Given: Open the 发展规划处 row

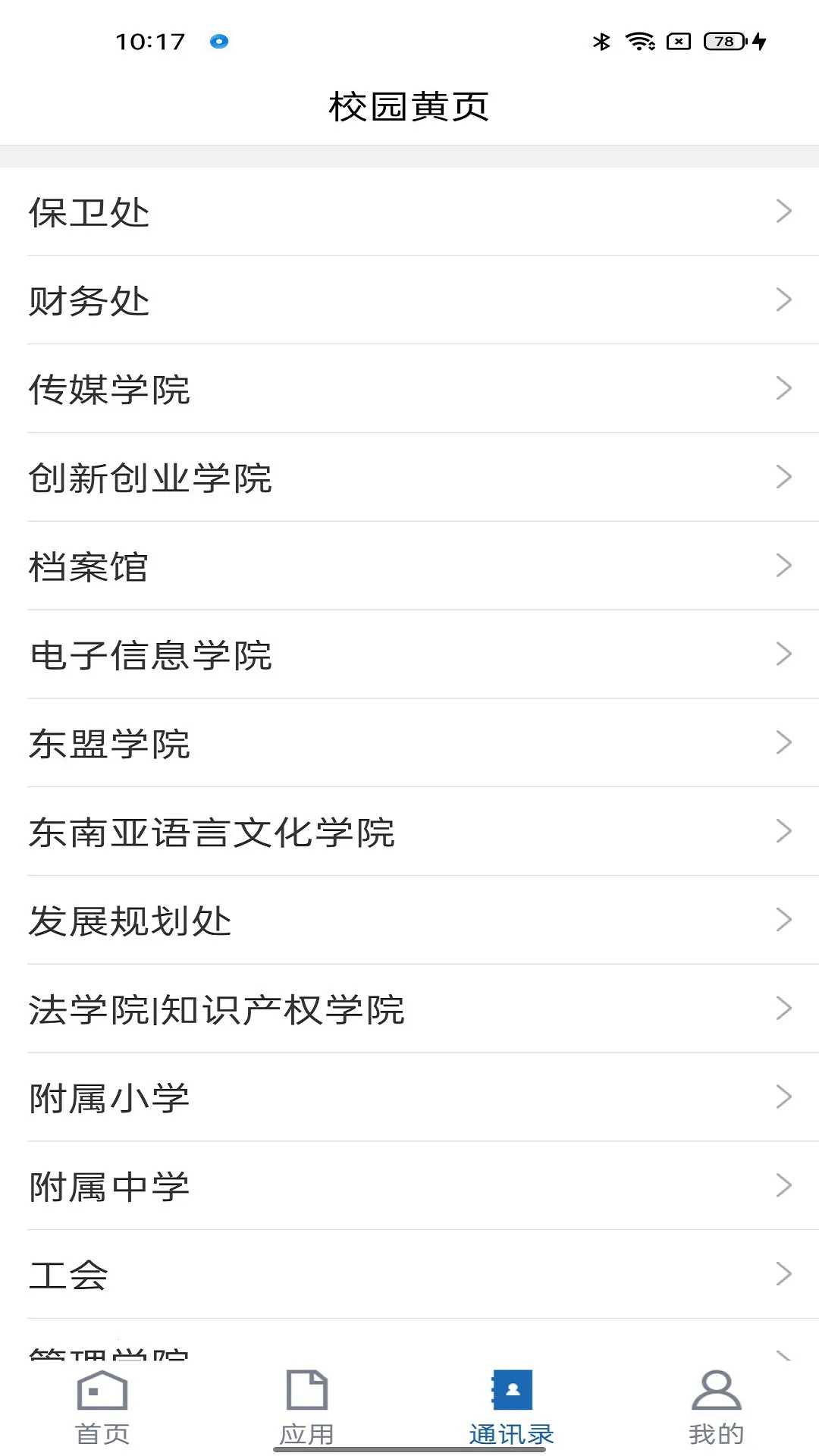Looking at the screenshot, I should (x=409, y=921).
